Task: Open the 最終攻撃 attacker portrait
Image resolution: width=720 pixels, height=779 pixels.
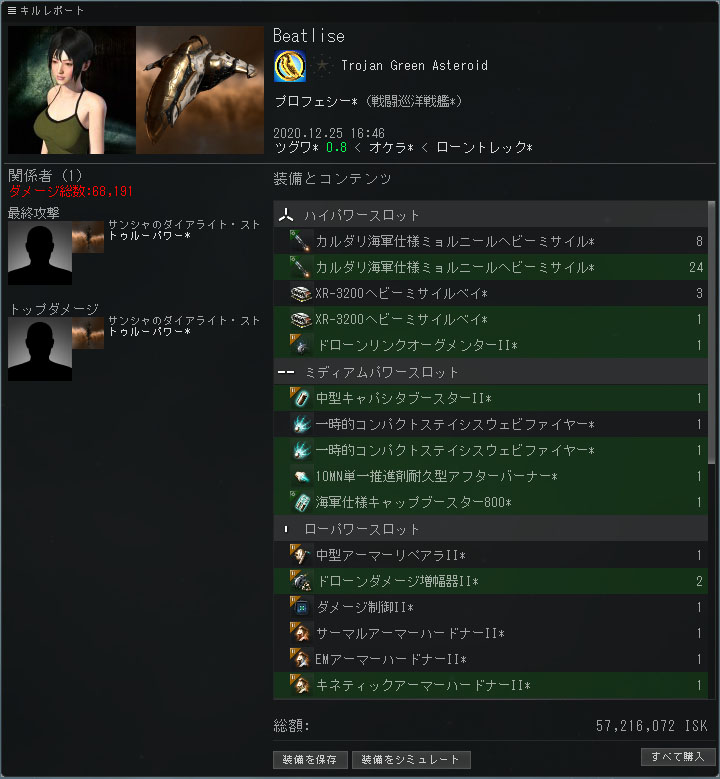Action: [40, 253]
